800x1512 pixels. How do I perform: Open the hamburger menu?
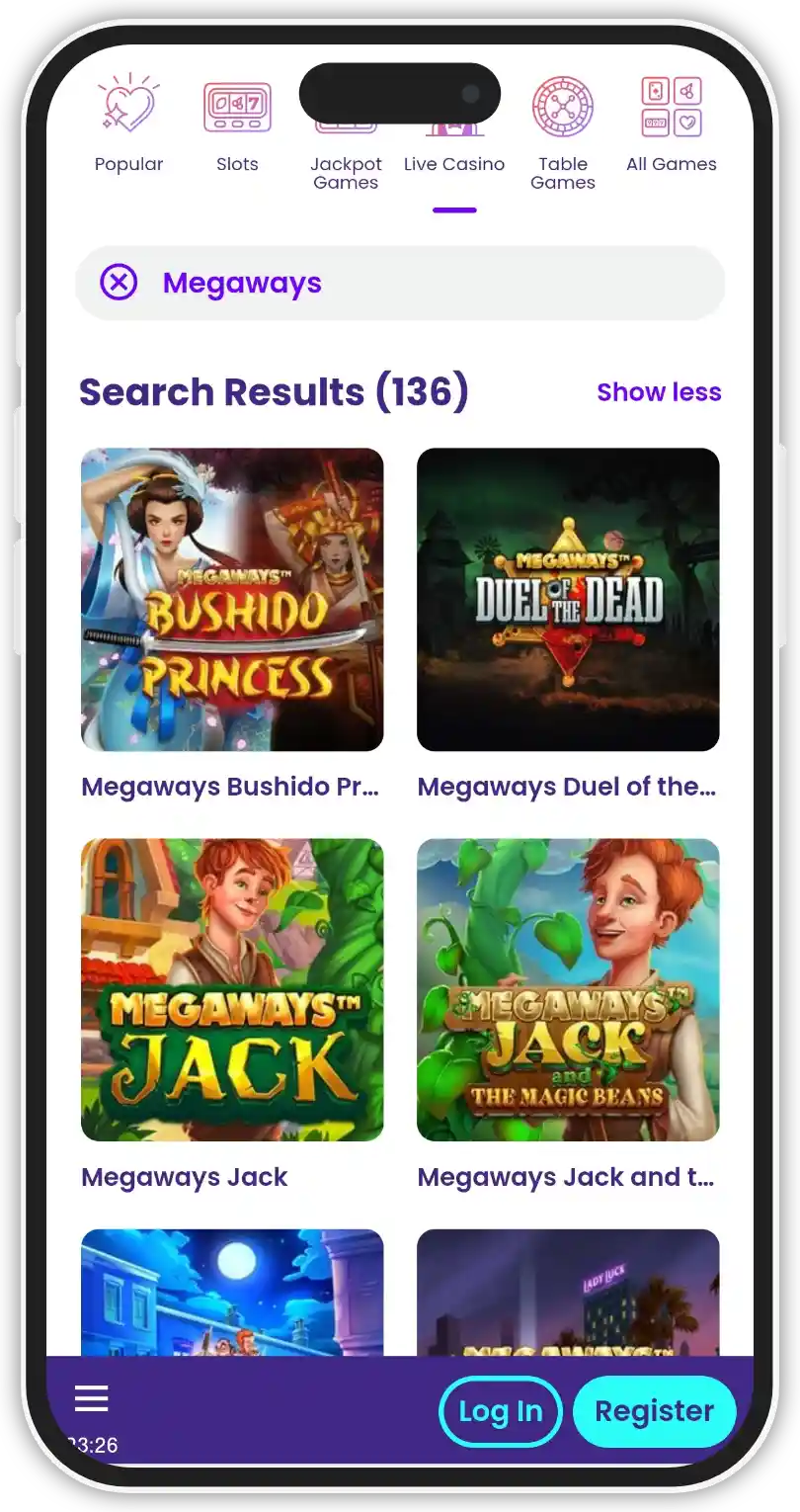[92, 1398]
